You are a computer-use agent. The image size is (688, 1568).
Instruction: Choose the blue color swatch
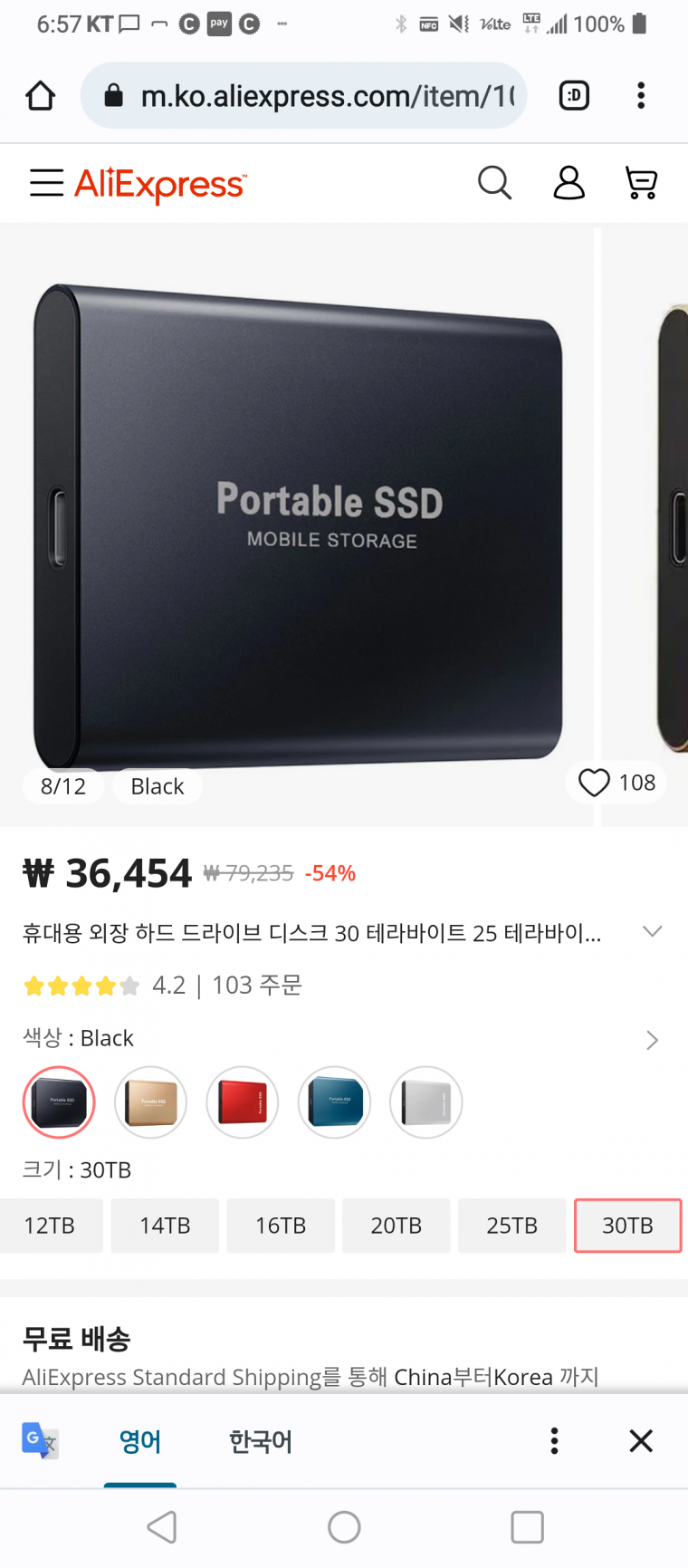[x=335, y=1102]
